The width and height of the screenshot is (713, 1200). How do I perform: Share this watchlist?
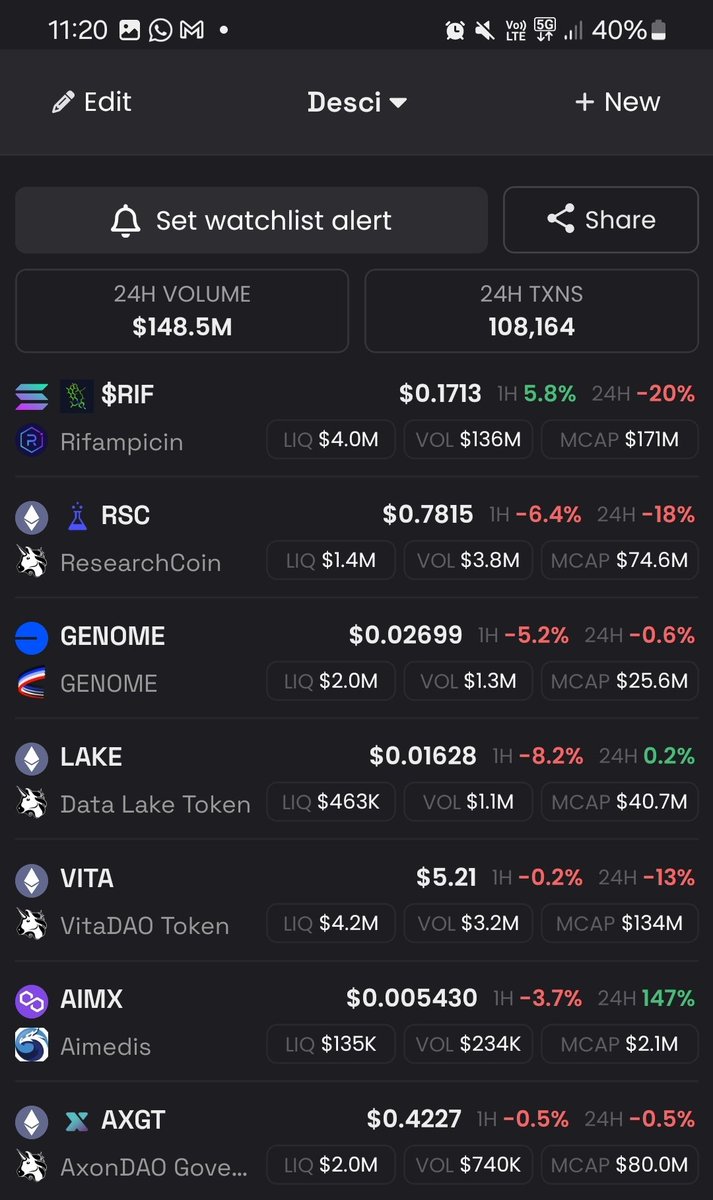(601, 220)
